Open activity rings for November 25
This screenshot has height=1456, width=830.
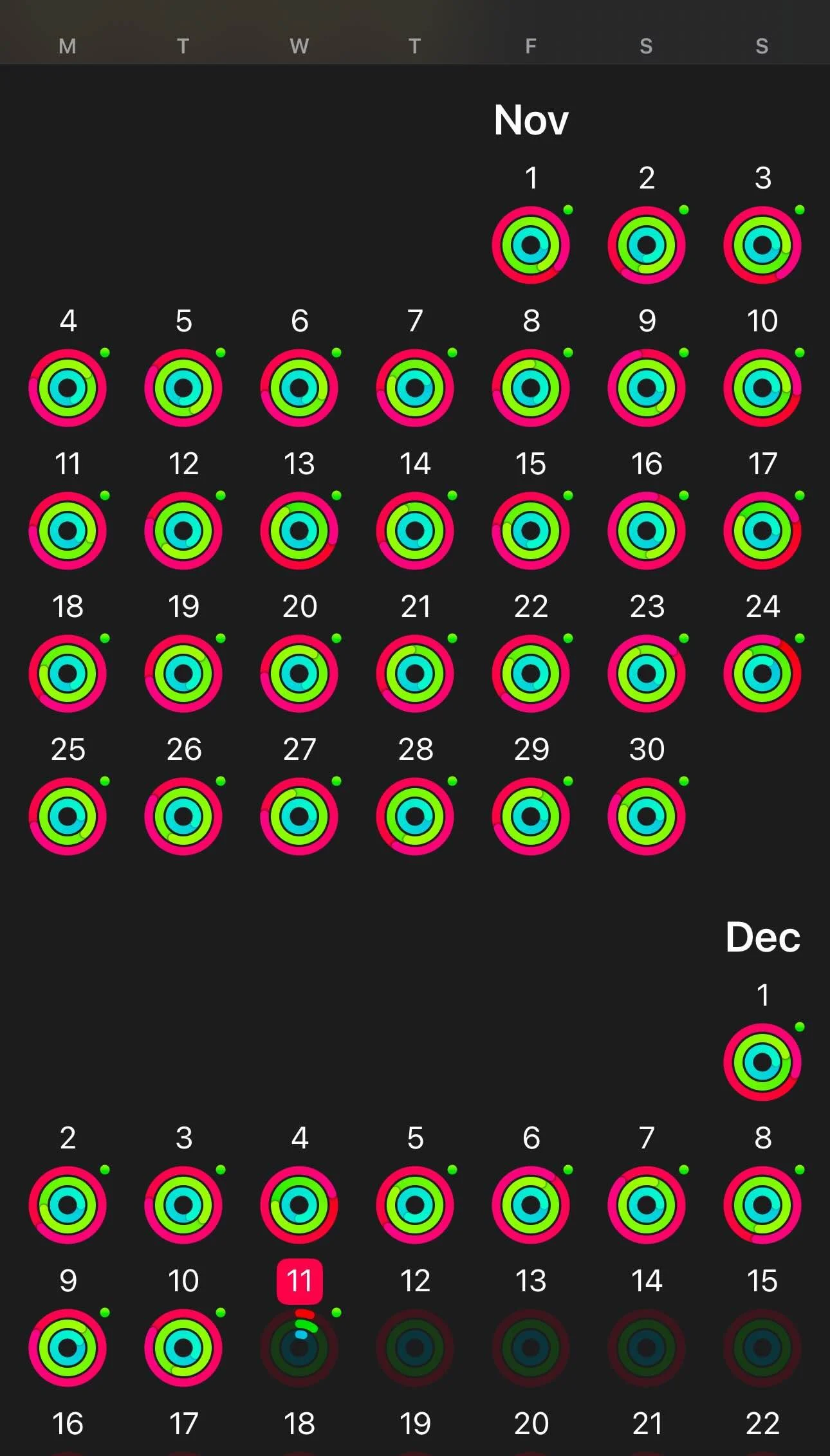(68, 816)
